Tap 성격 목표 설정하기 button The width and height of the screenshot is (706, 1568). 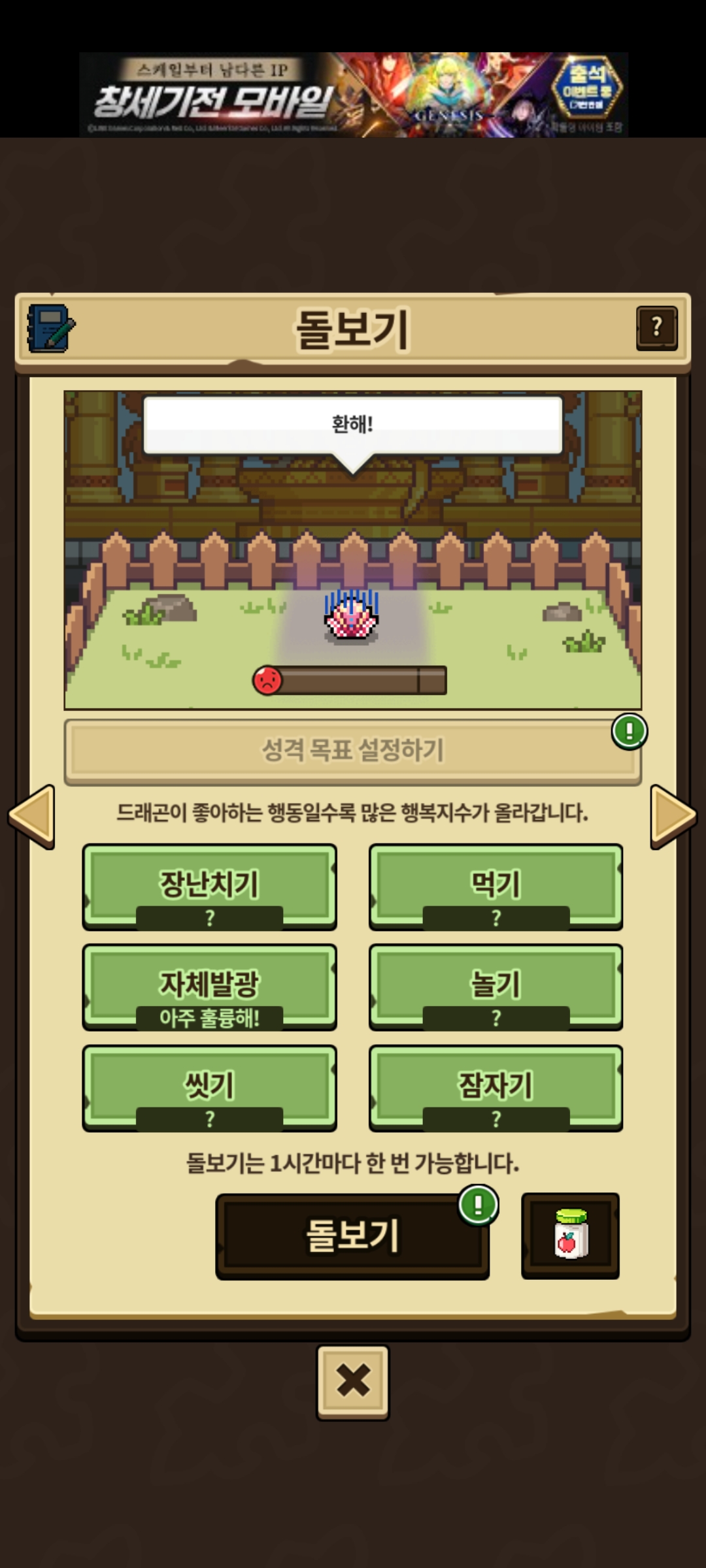pyautogui.click(x=352, y=751)
